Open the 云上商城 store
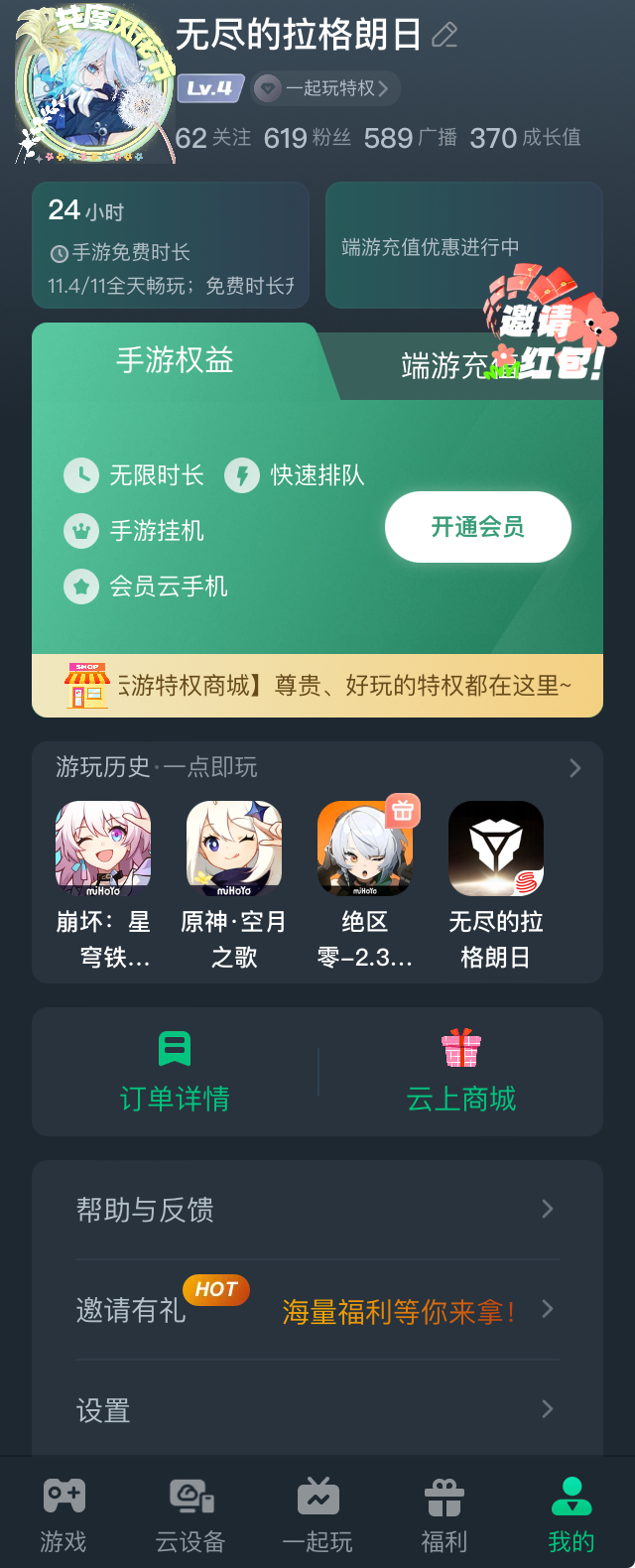The width and height of the screenshot is (635, 1568). (x=461, y=1072)
